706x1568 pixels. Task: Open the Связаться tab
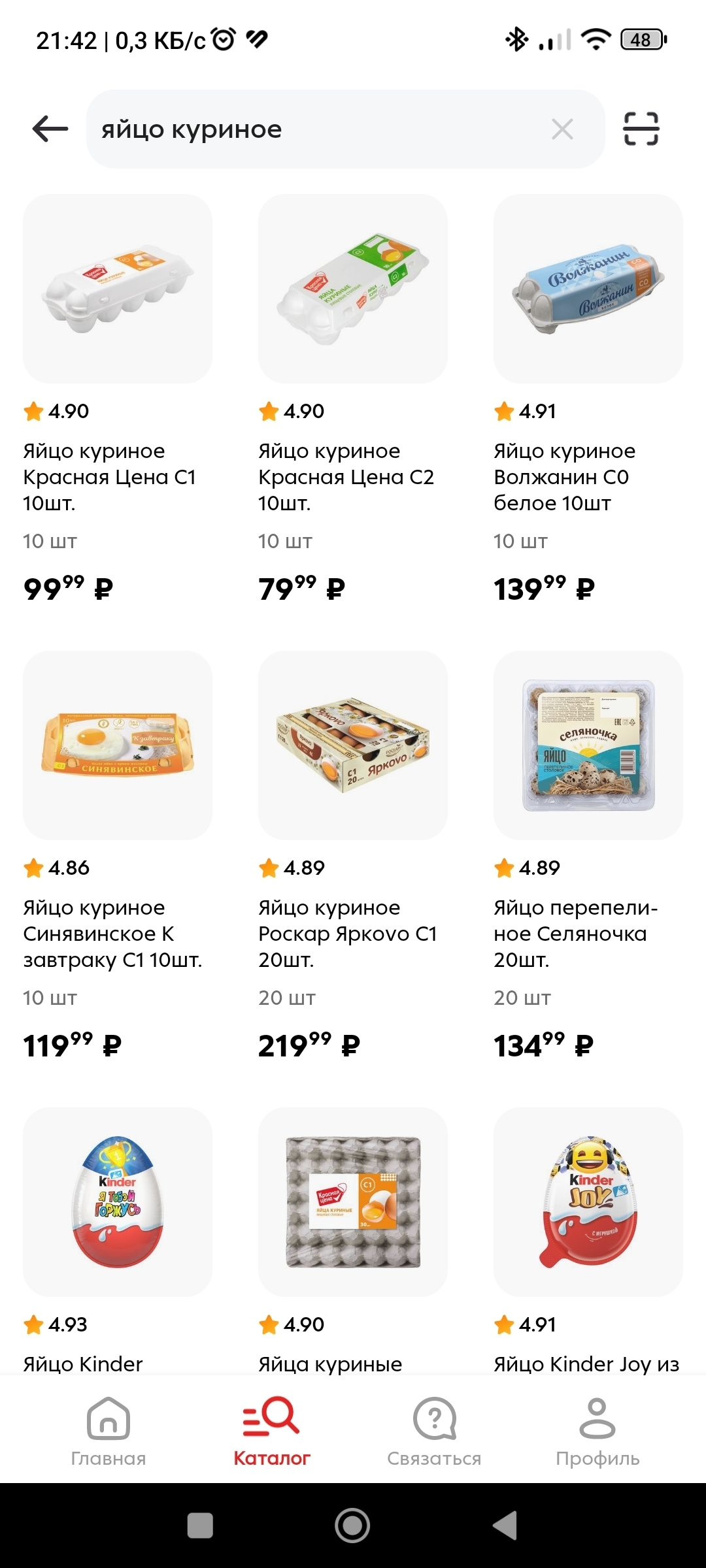(x=434, y=1431)
